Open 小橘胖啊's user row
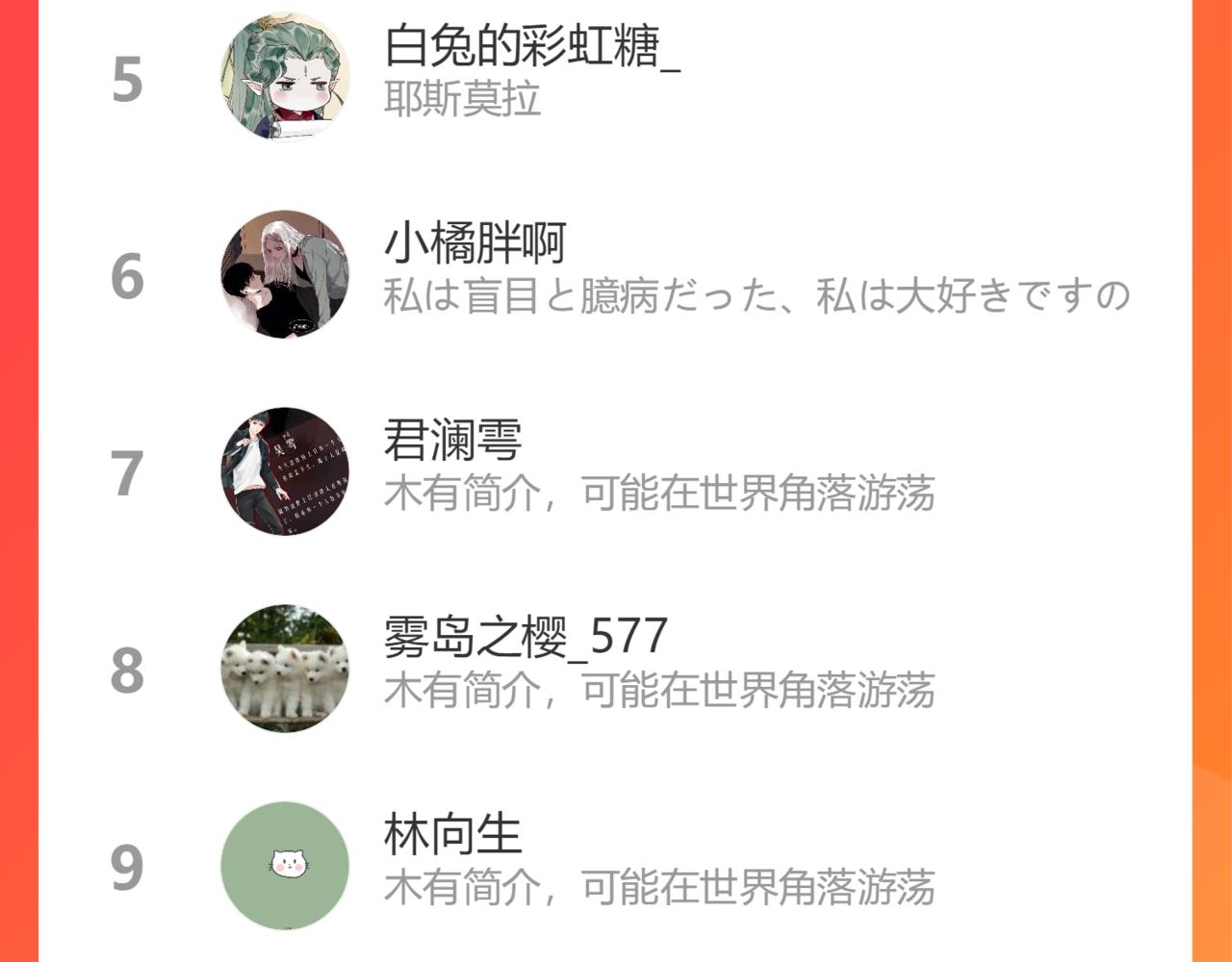 pyautogui.click(x=475, y=243)
